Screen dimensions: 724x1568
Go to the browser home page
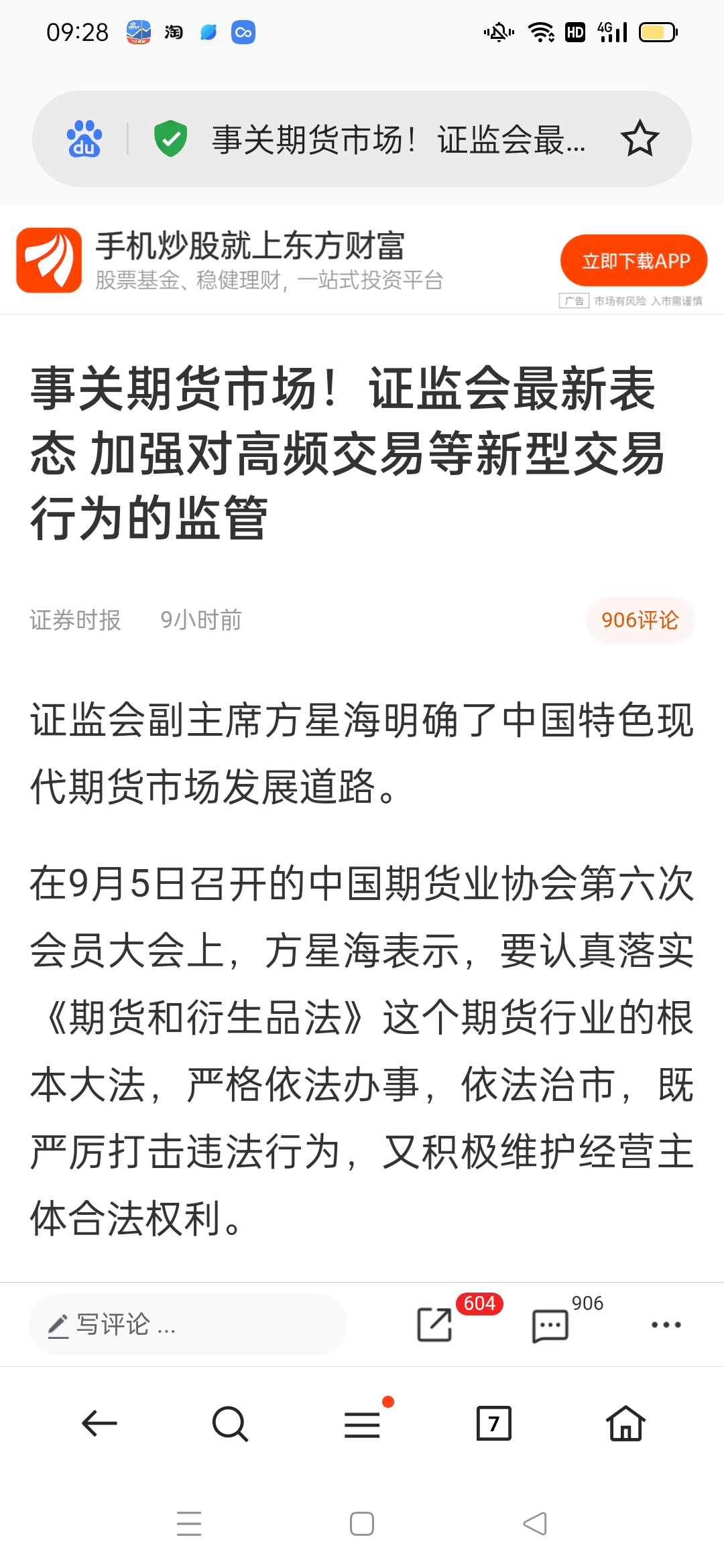[x=625, y=1423]
